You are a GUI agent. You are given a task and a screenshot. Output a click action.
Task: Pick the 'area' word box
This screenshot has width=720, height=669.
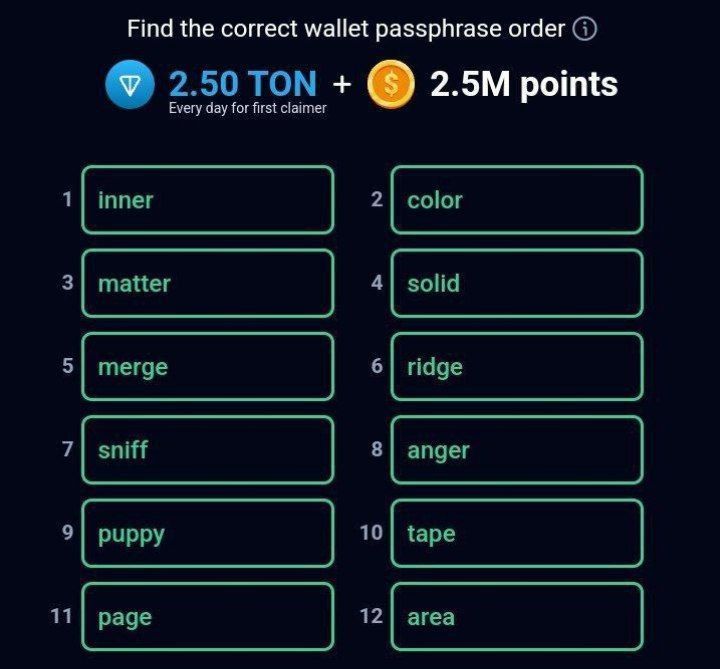(x=516, y=617)
